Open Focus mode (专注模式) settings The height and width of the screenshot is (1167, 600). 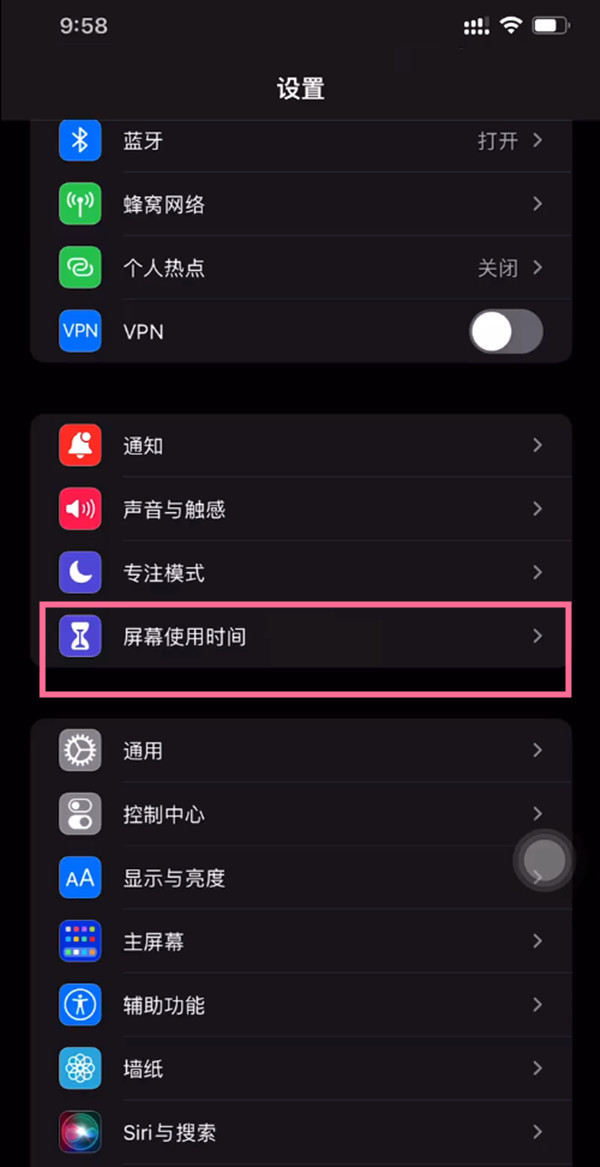[x=300, y=573]
